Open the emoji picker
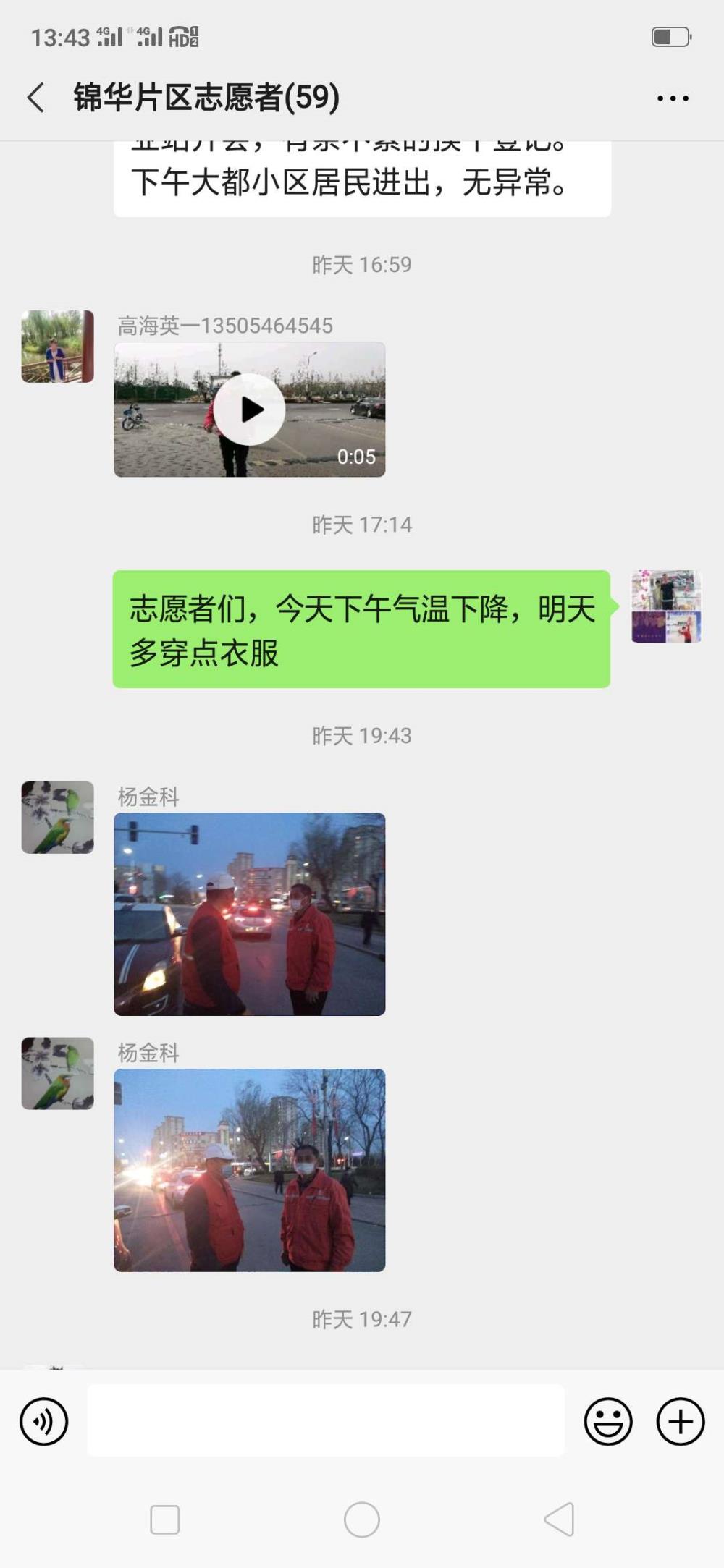The height and width of the screenshot is (1568, 724). [608, 1421]
